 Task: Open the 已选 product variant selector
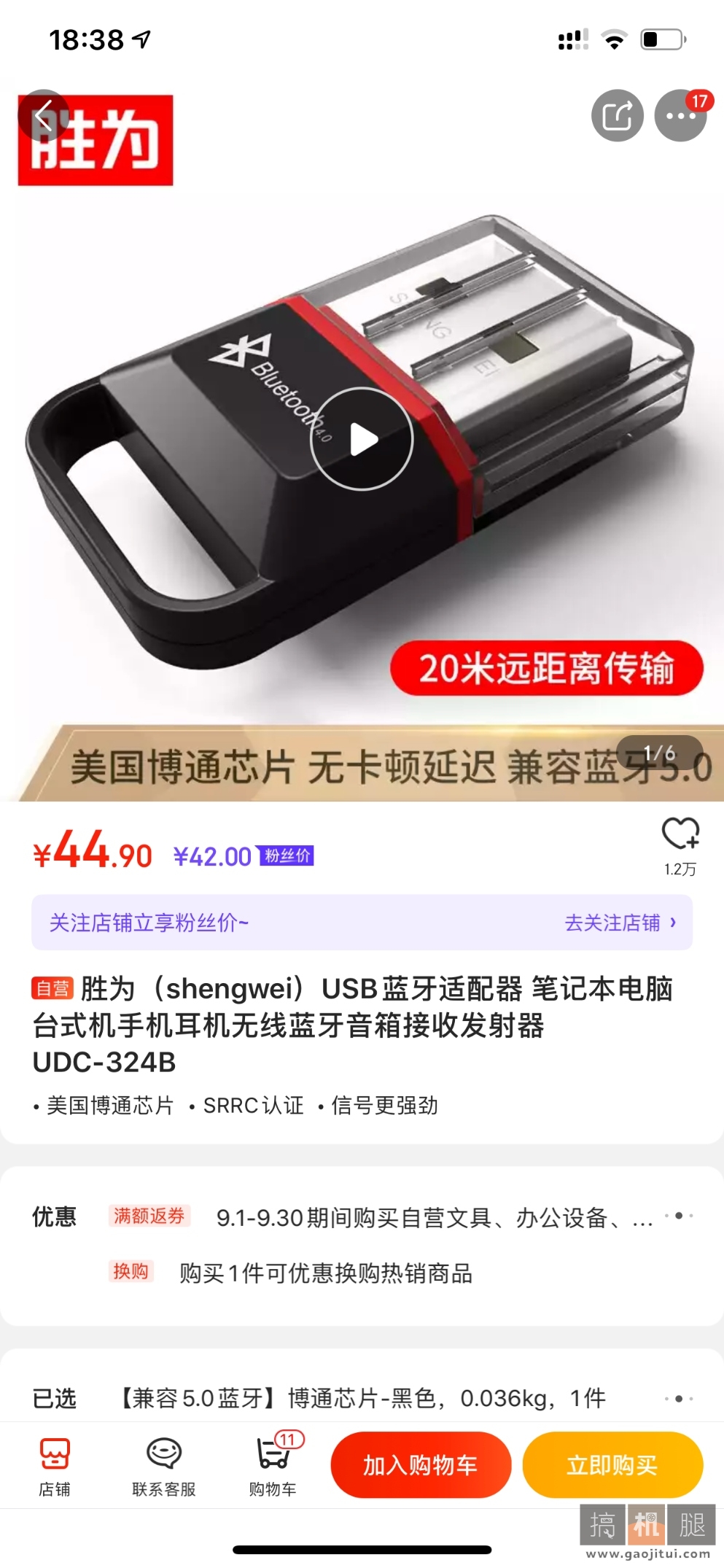point(362,1398)
